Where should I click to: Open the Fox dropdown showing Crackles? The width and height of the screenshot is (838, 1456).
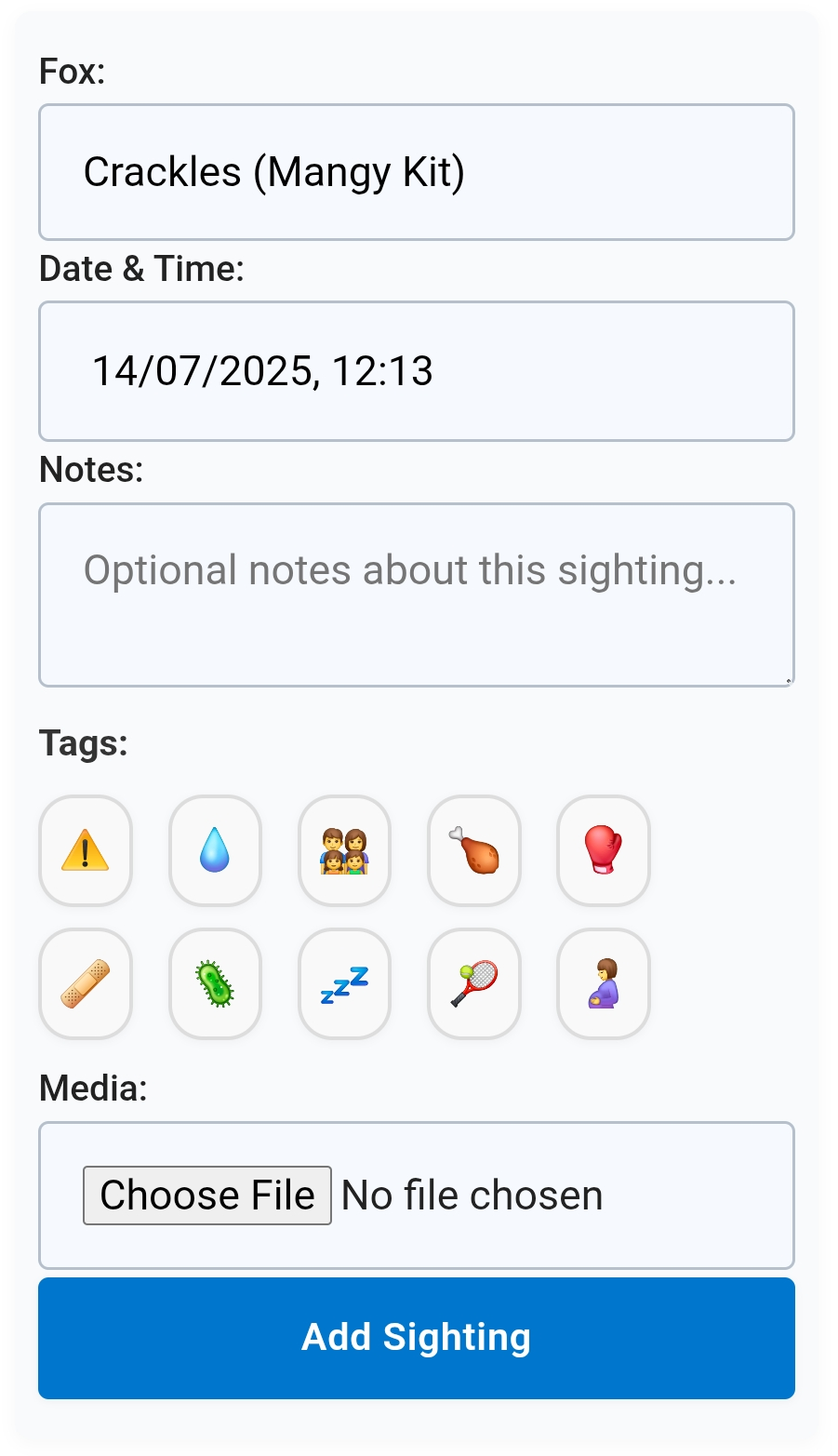[416, 172]
